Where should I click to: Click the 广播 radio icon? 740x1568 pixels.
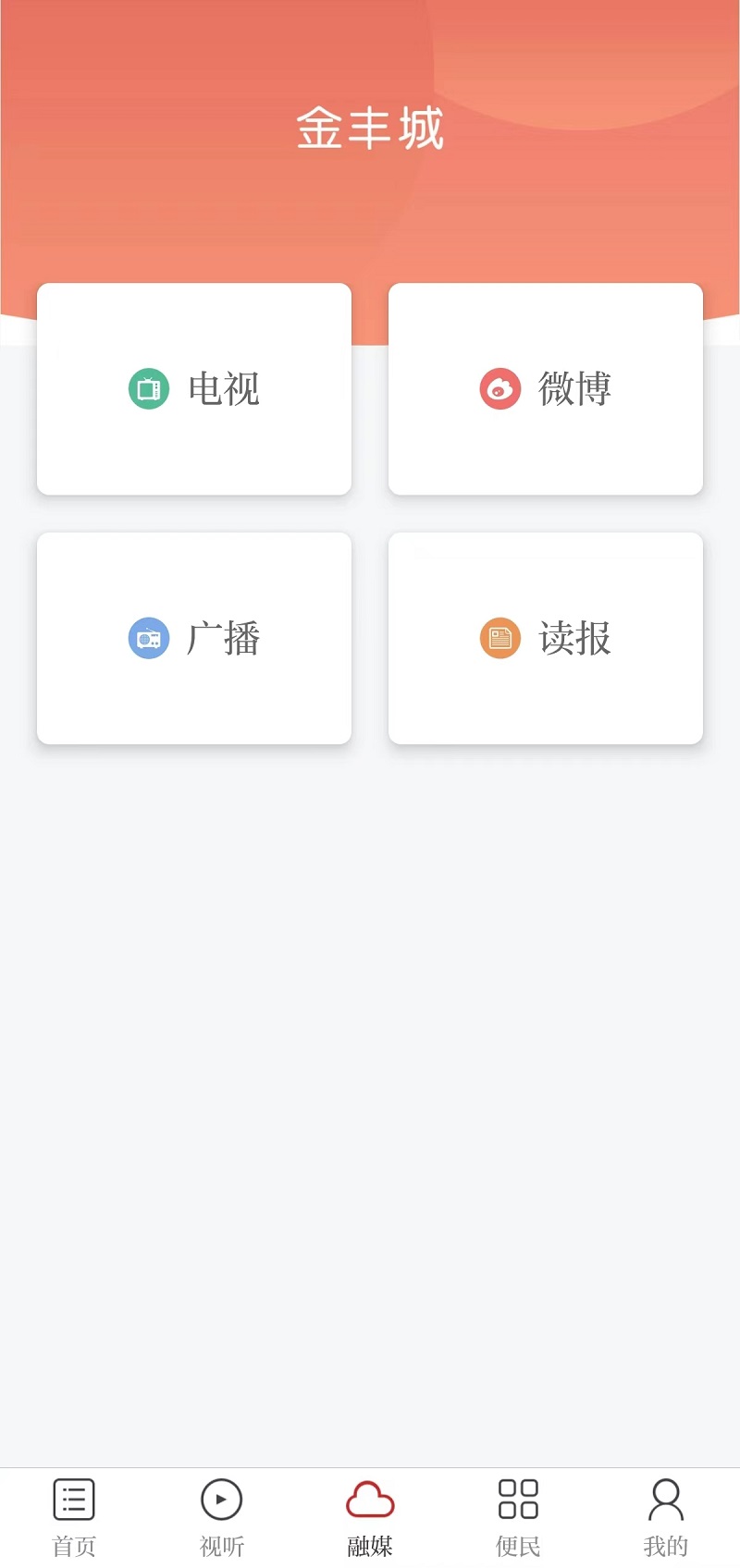pyautogui.click(x=148, y=638)
